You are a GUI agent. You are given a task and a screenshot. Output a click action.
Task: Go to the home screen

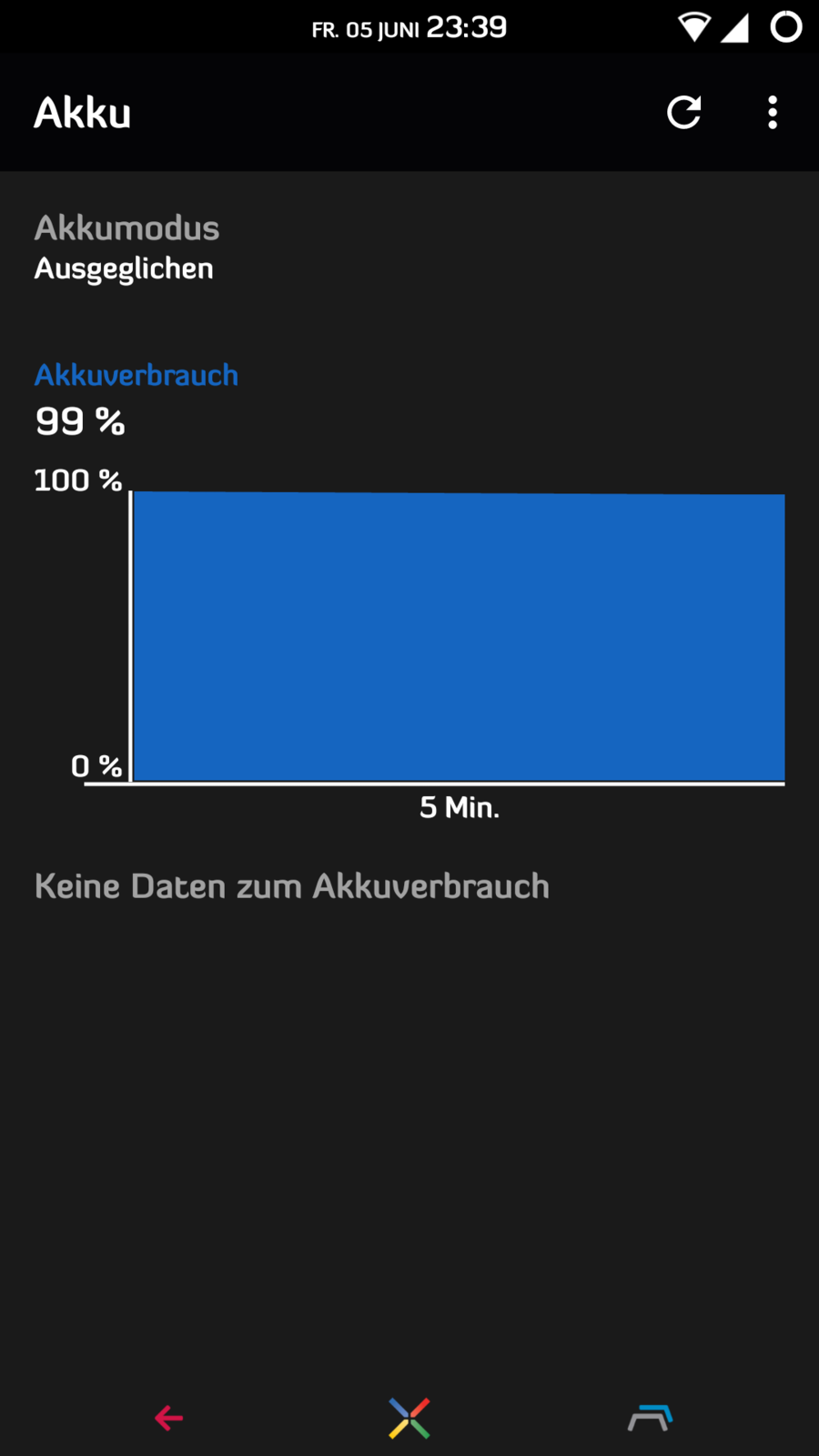(x=409, y=1418)
